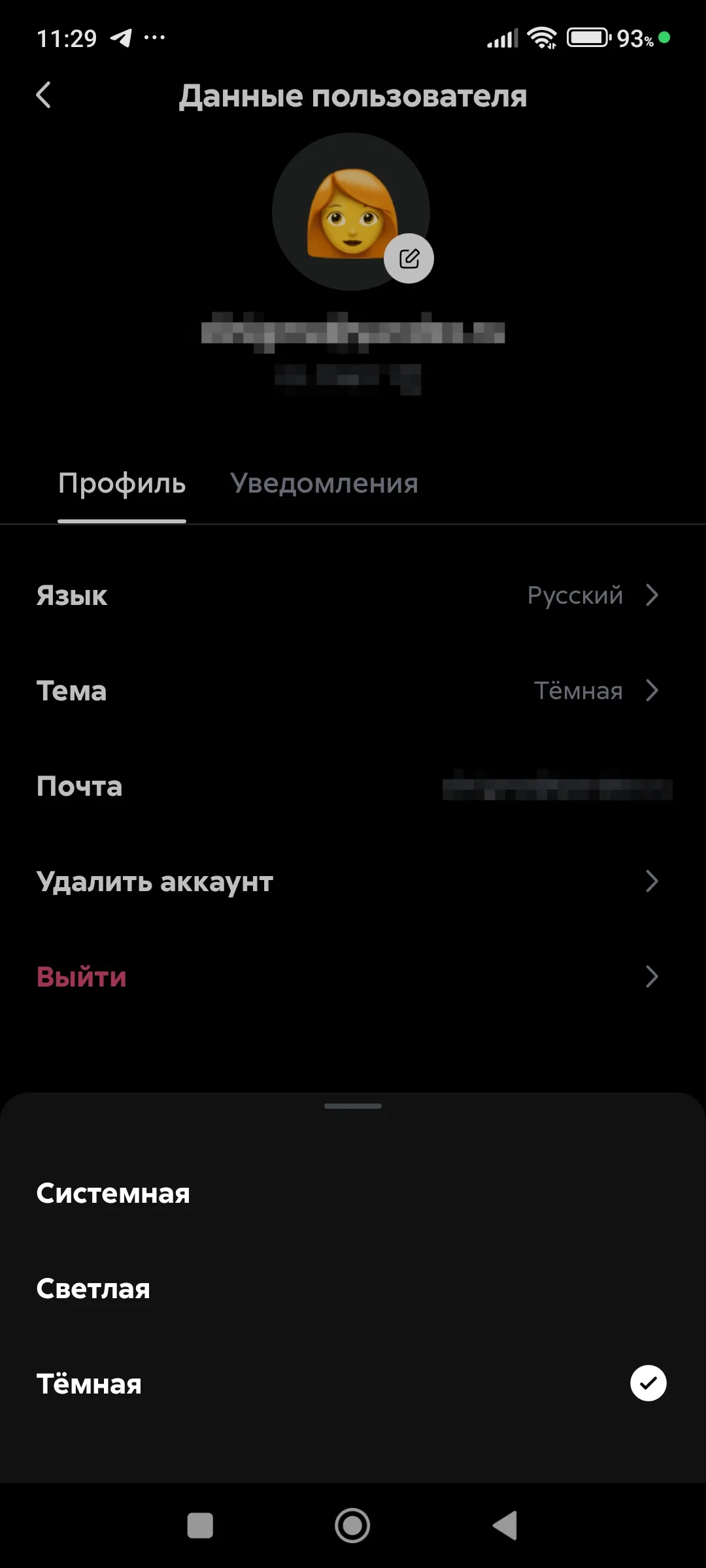Open the avatar edit pencil icon
The width and height of the screenshot is (706, 1568).
[x=409, y=258]
